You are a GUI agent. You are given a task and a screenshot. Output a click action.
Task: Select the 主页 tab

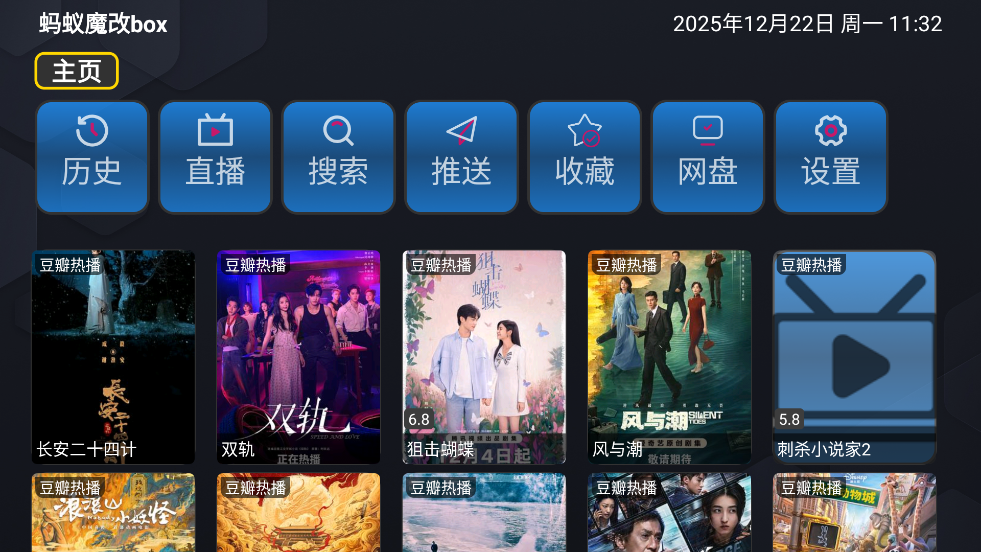pos(77,71)
